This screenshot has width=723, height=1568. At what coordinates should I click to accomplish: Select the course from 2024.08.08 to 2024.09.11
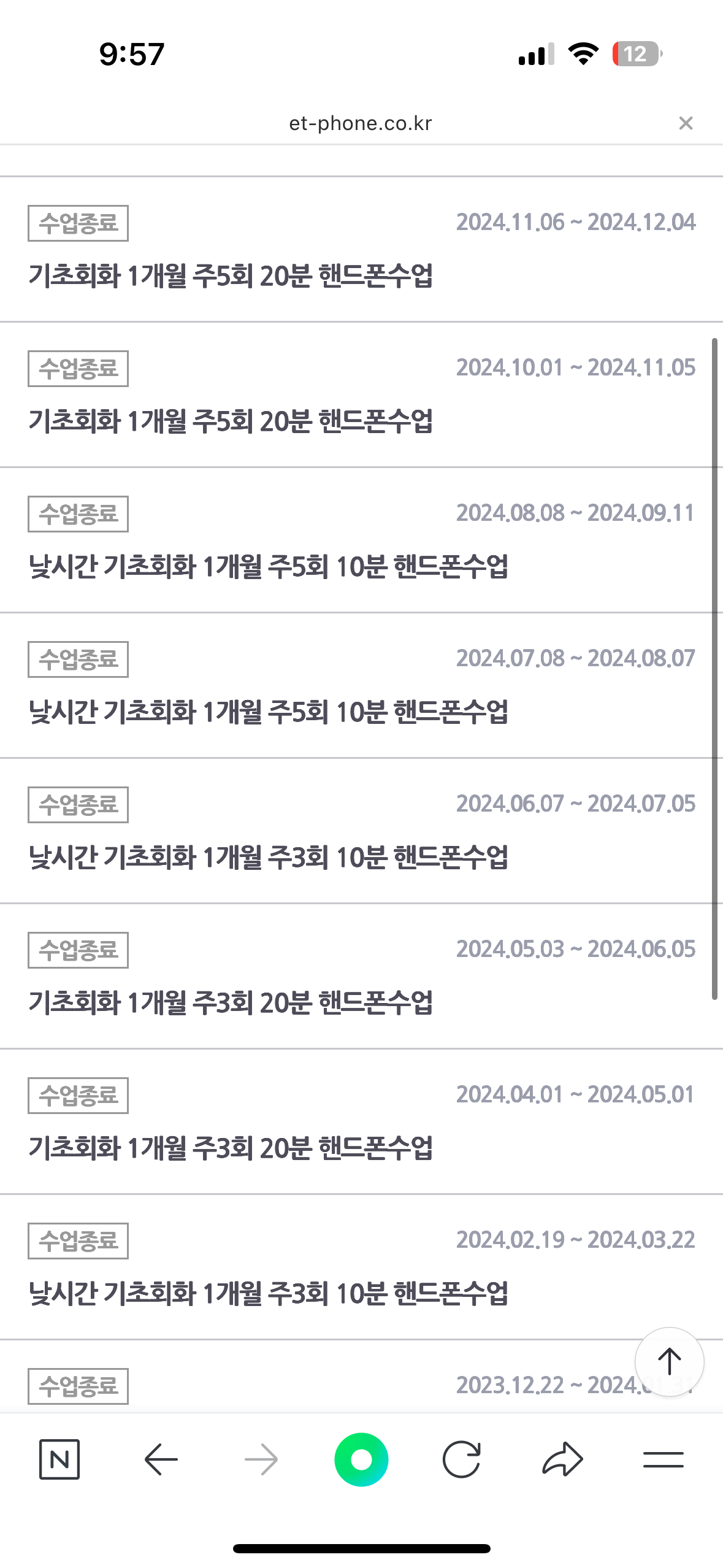point(268,566)
